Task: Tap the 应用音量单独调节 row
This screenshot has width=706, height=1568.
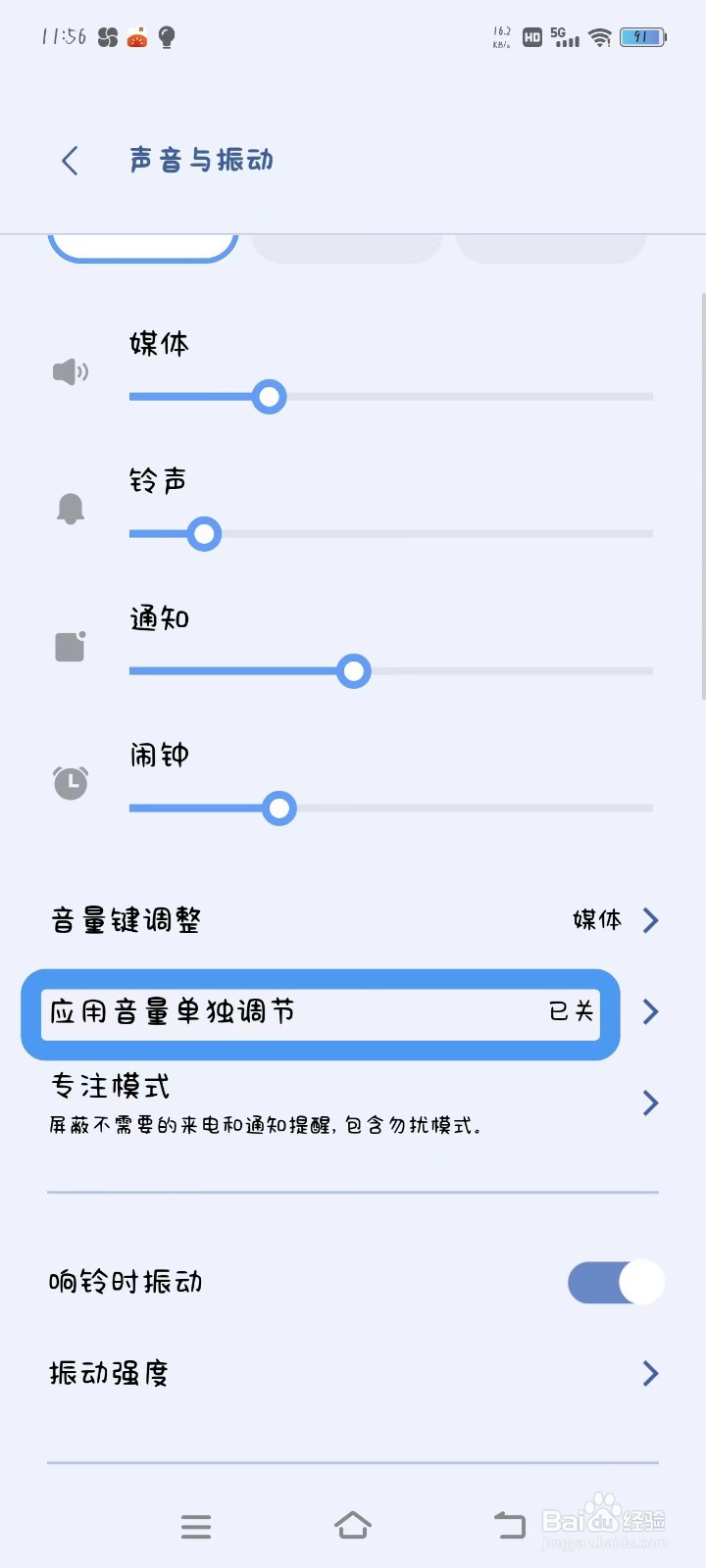Action: tap(319, 1012)
